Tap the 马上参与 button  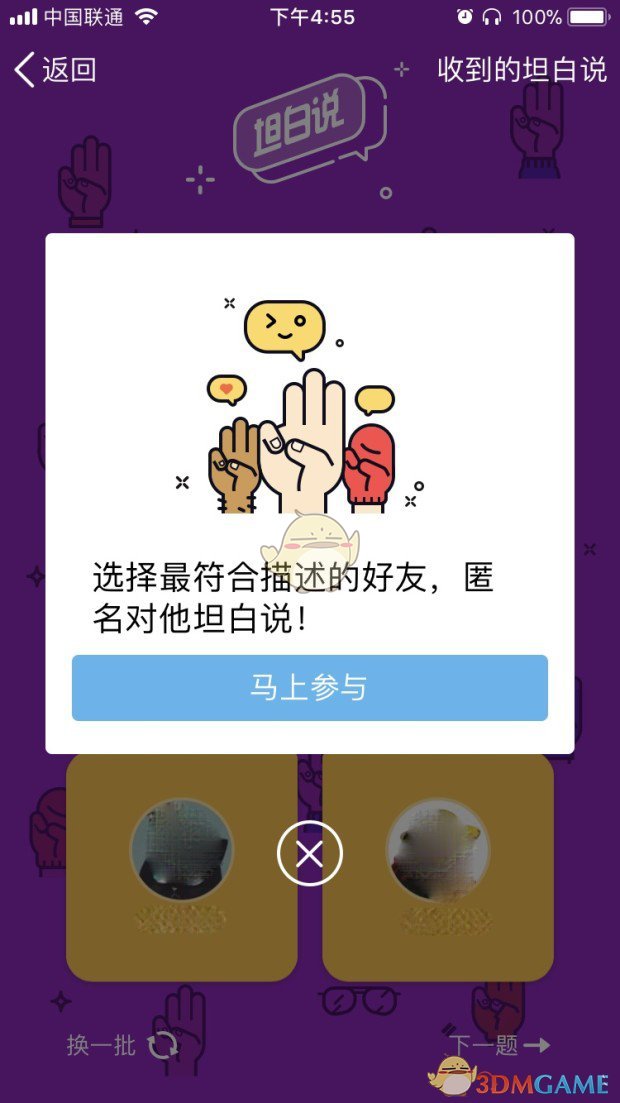[309, 688]
